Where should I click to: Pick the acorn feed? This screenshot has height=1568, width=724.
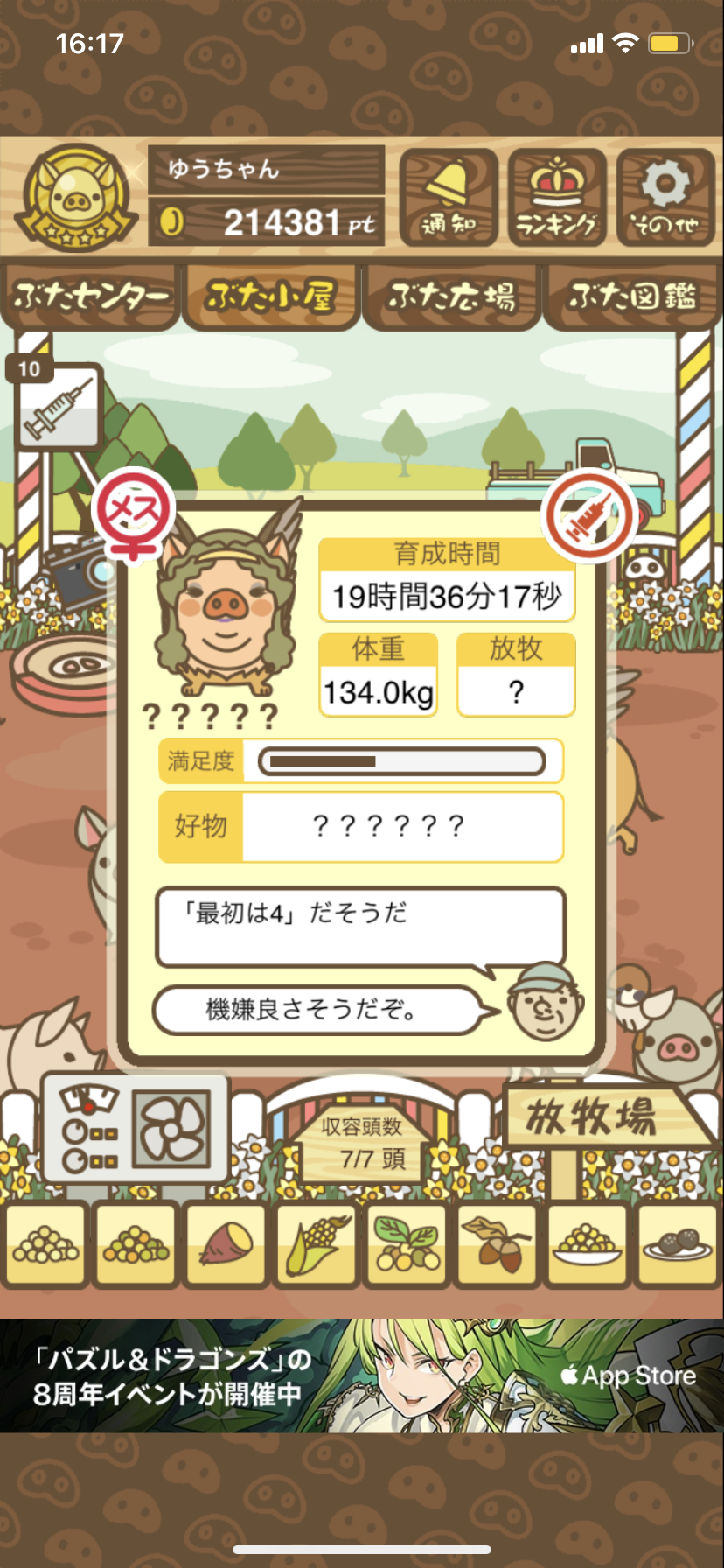pyautogui.click(x=498, y=1245)
